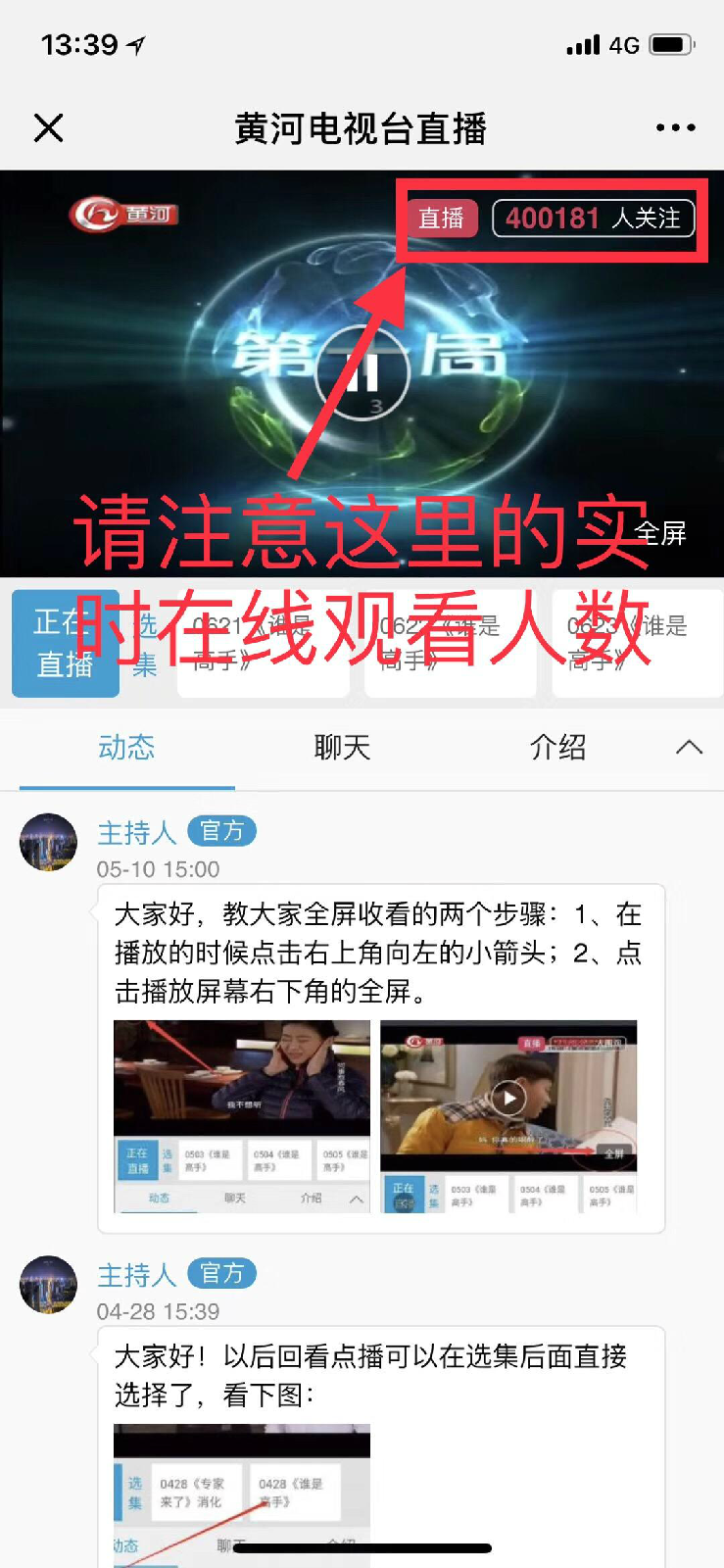Open image in the 04-28 15:39 post
This screenshot has height=1568, width=724.
(242, 1490)
